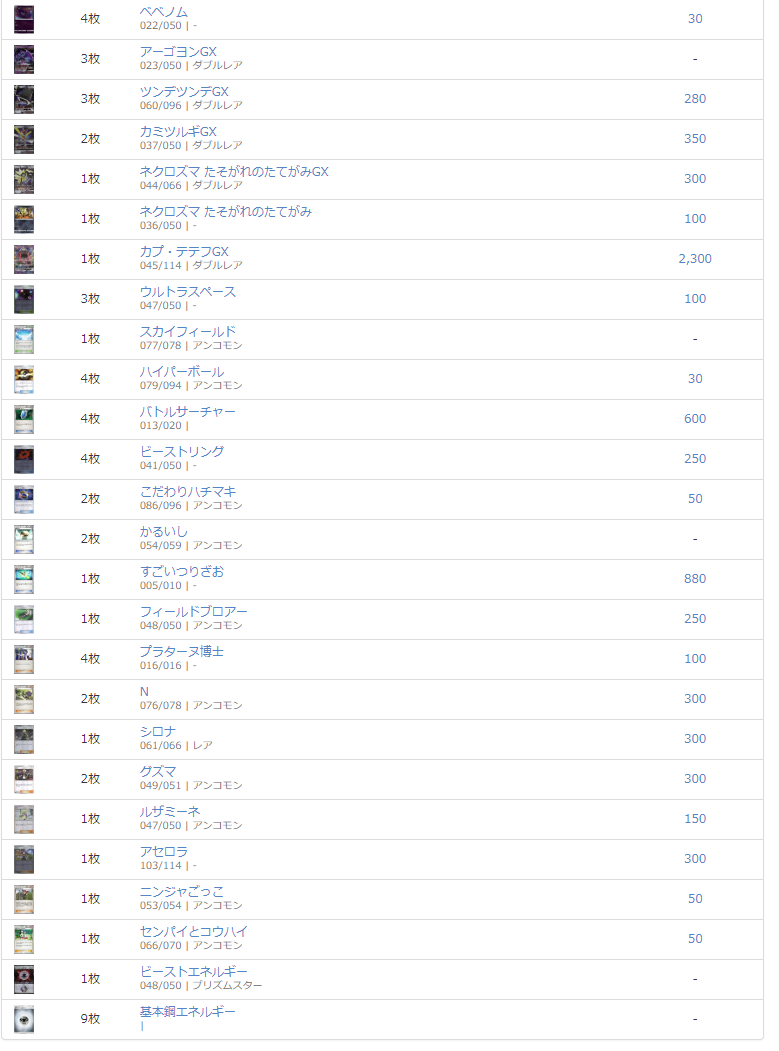View the スカイフィールド card
779x1051 pixels.
(188, 332)
